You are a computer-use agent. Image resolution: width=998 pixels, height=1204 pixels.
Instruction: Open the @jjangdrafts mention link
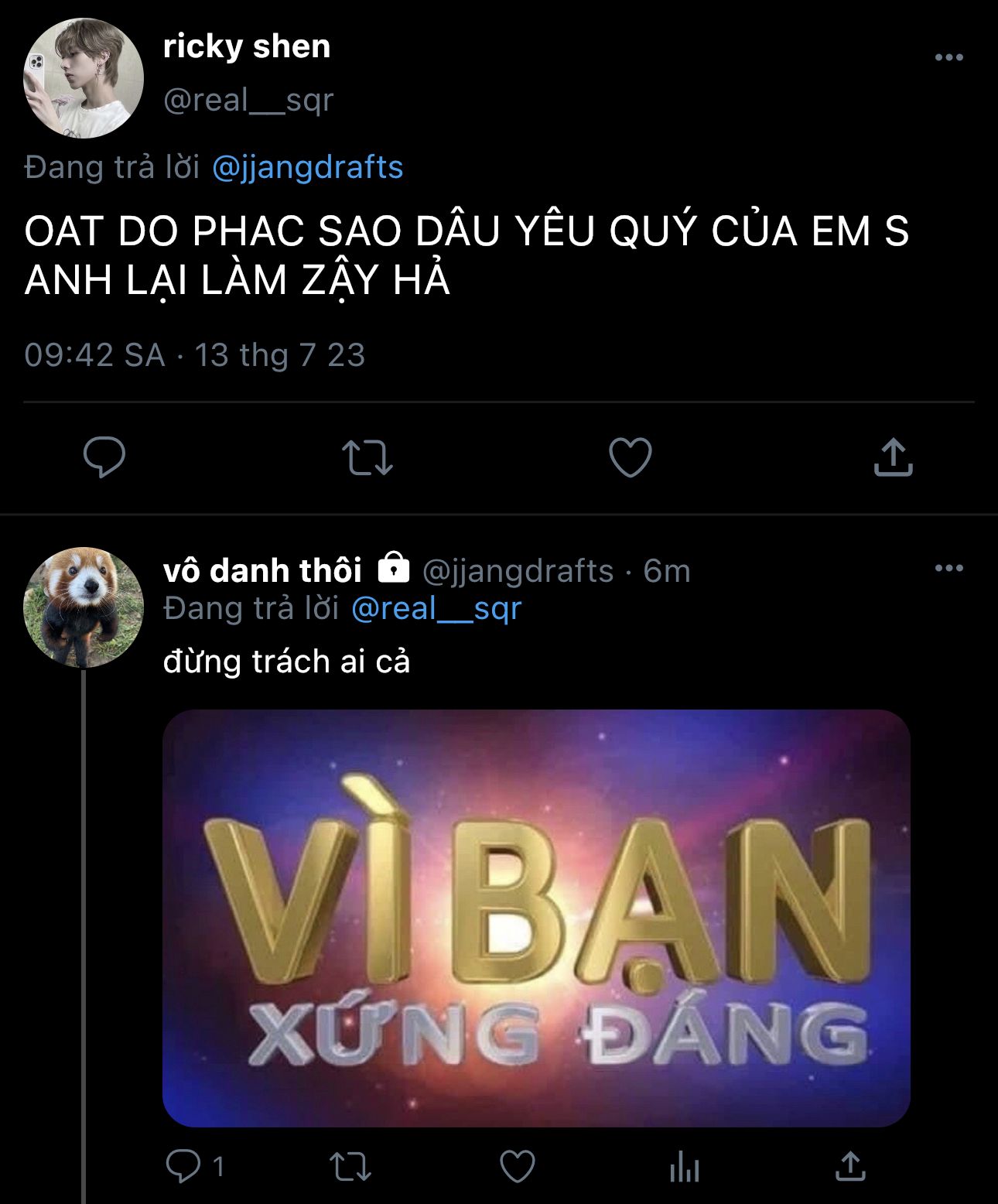pyautogui.click(x=307, y=167)
